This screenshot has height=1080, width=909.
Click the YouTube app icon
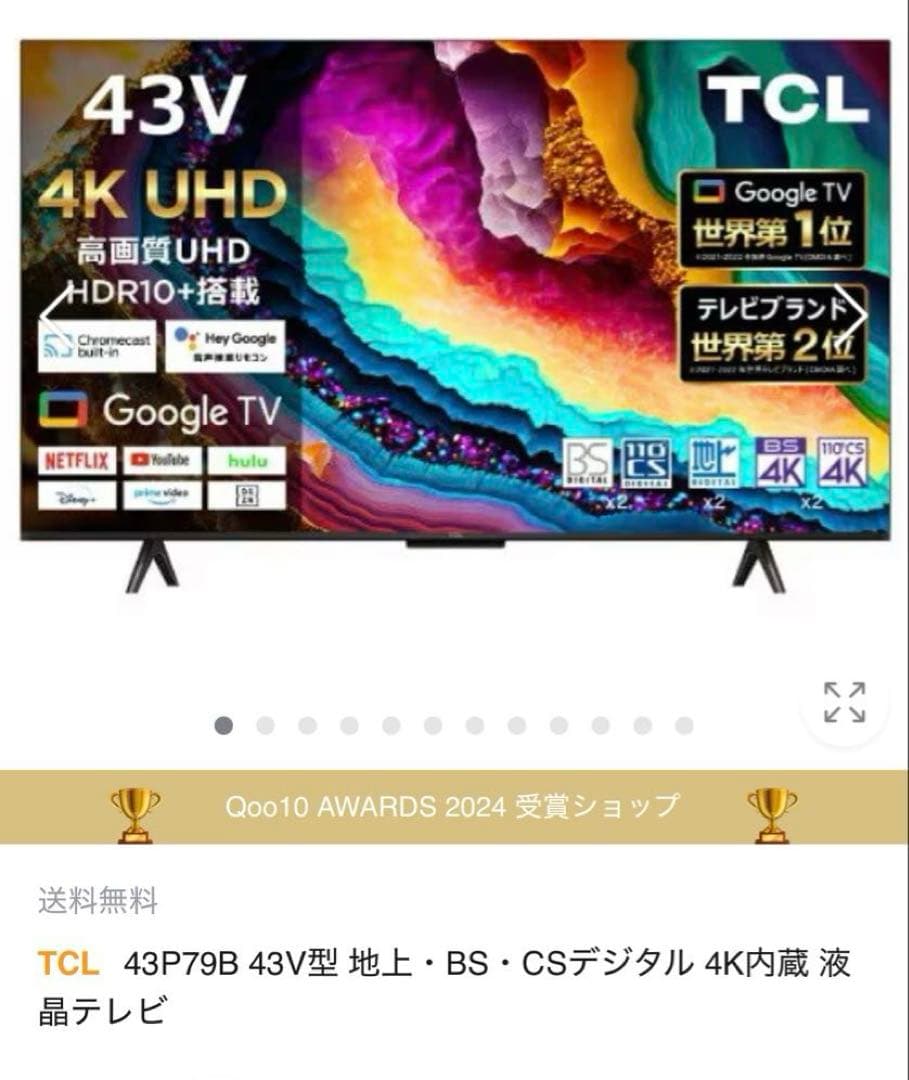coord(163,461)
